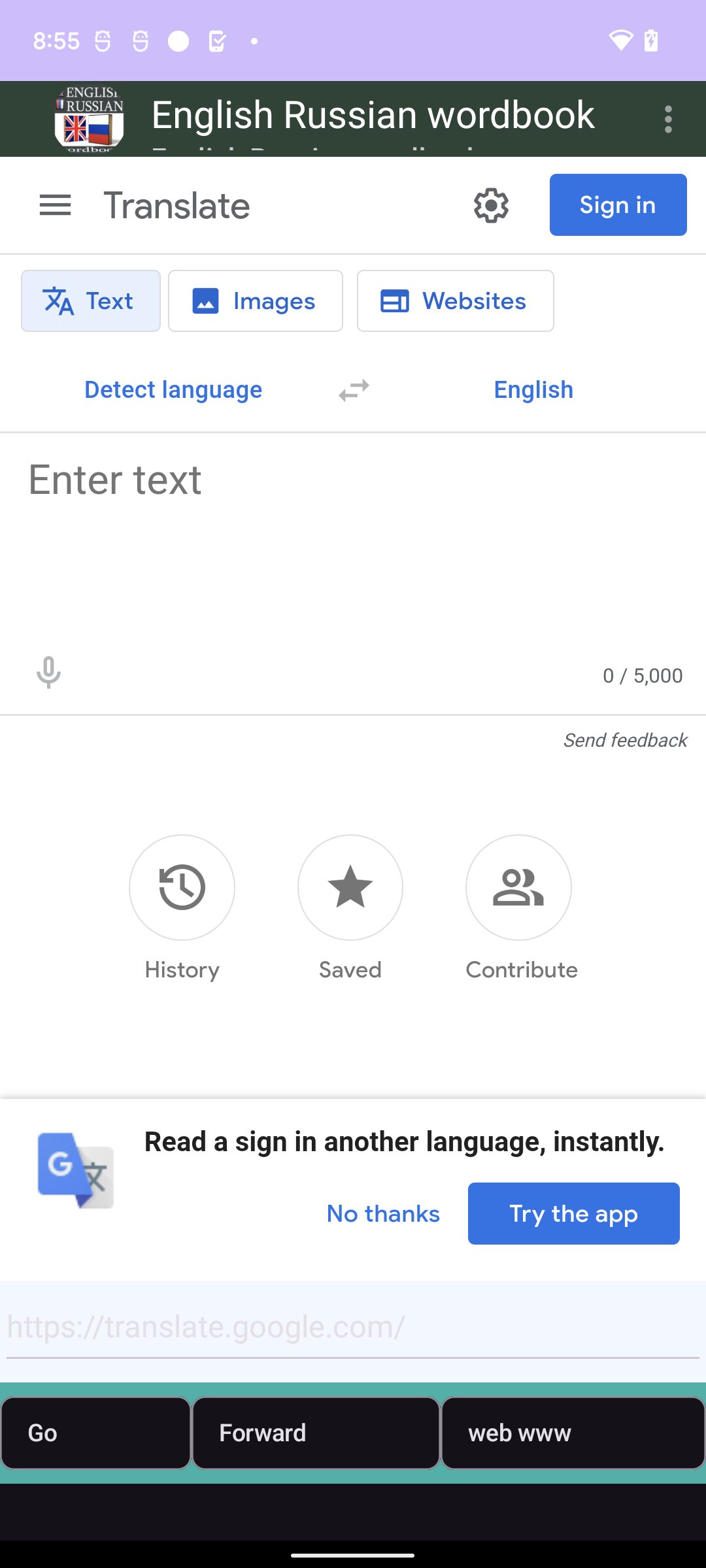
Task: Open the Translate hamburger menu
Action: pyautogui.click(x=55, y=206)
